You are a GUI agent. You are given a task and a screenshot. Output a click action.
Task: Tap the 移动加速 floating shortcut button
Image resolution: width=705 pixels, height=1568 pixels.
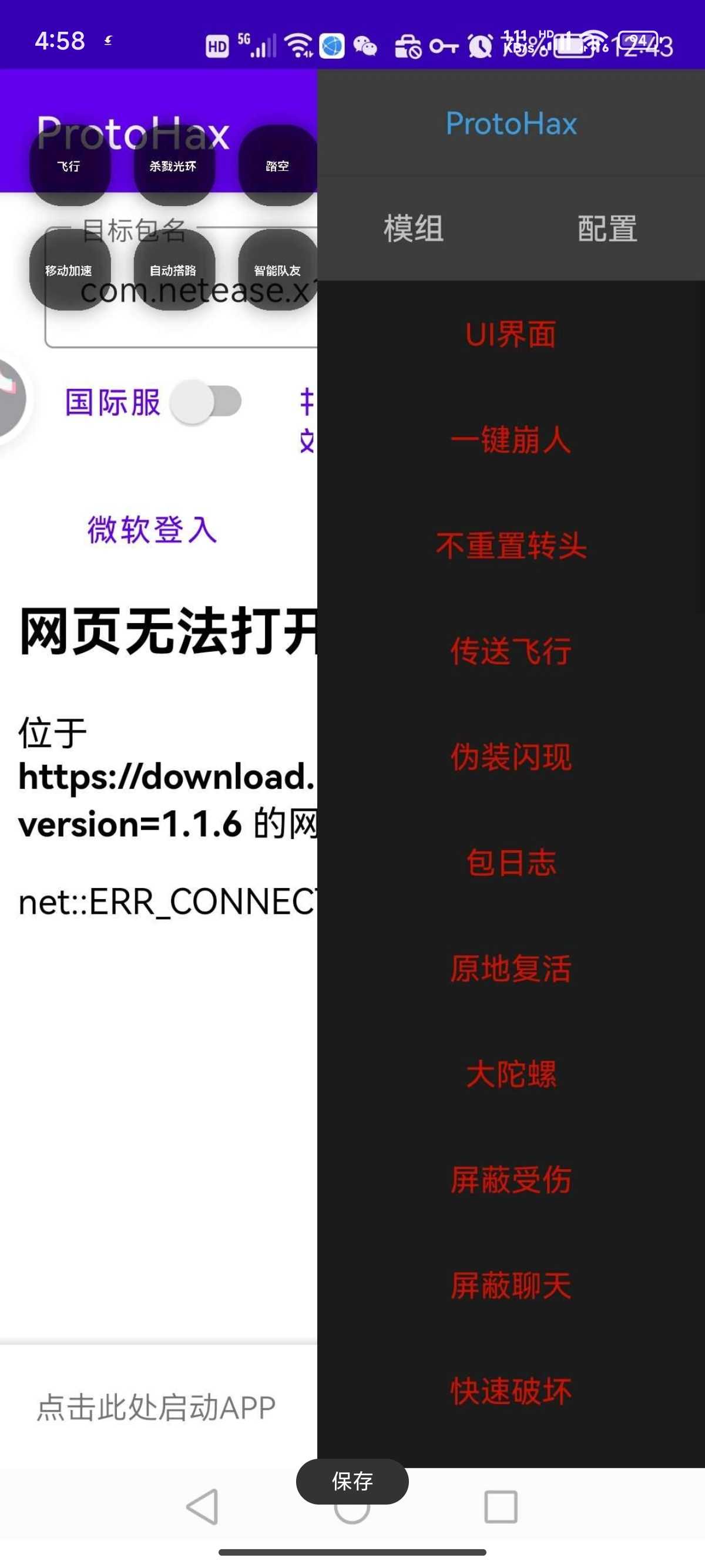coord(69,270)
